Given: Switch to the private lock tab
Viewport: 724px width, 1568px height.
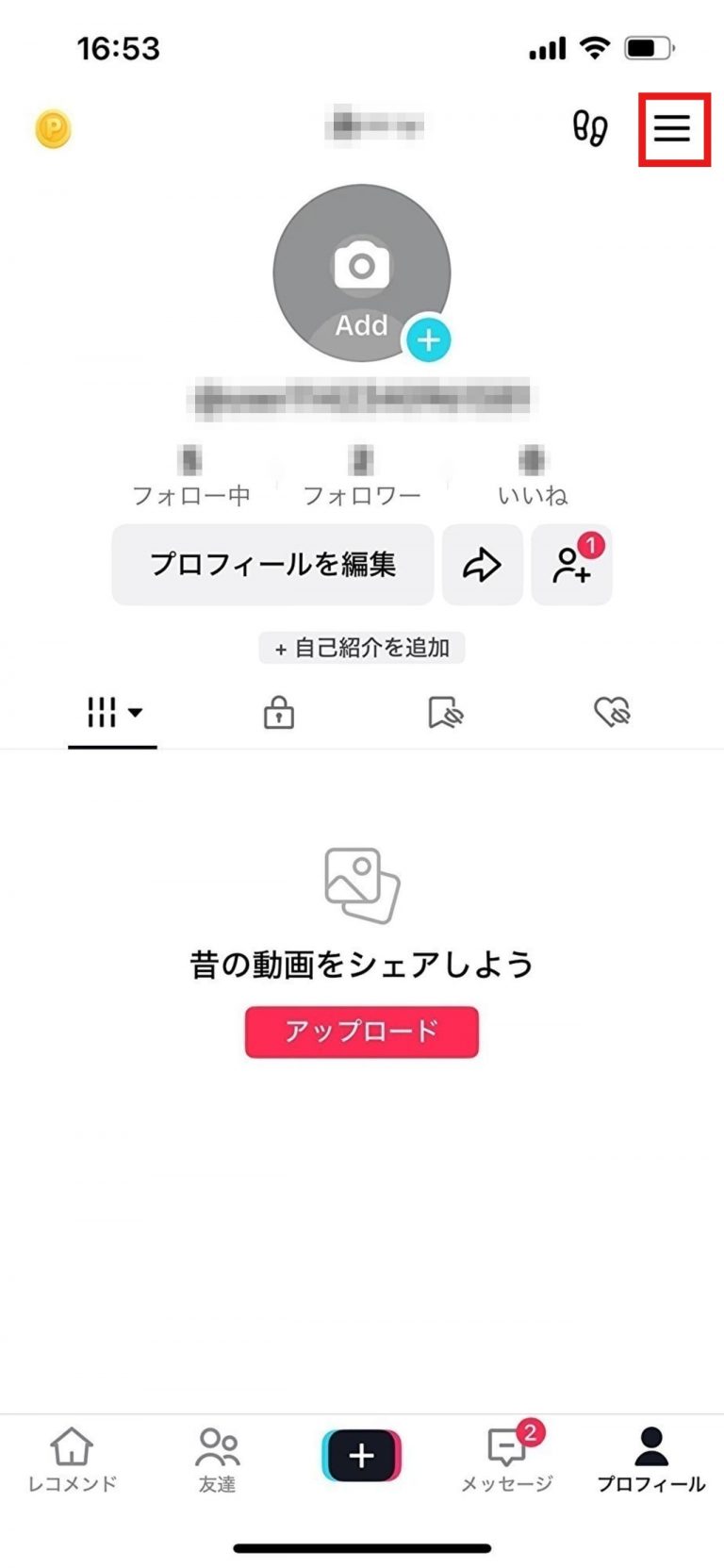Looking at the screenshot, I should (278, 713).
